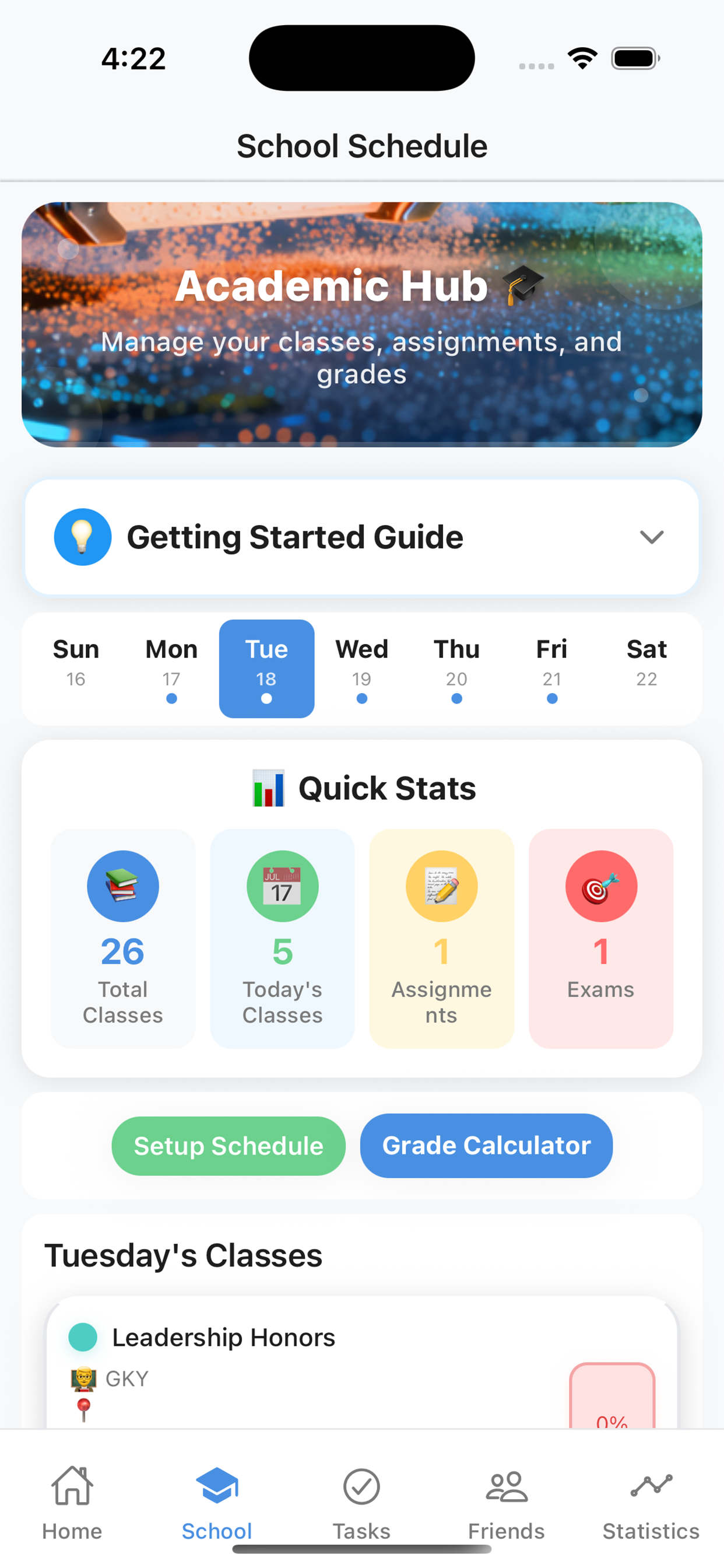Image resolution: width=724 pixels, height=1568 pixels.
Task: Expand the Getting Started Guide section
Action: click(651, 537)
